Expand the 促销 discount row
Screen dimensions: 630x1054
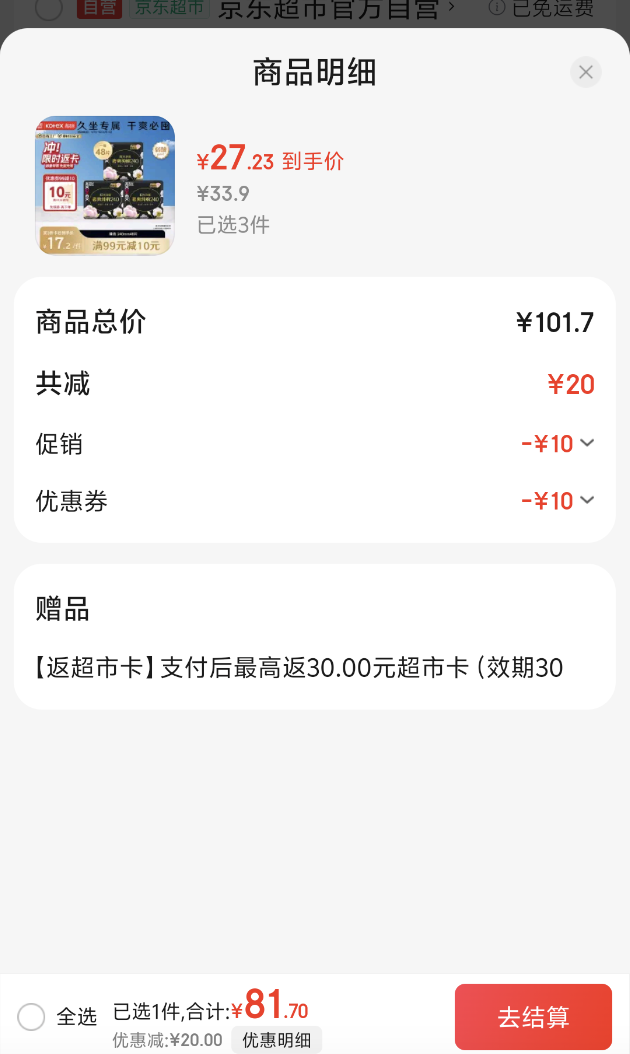[x=315, y=444]
